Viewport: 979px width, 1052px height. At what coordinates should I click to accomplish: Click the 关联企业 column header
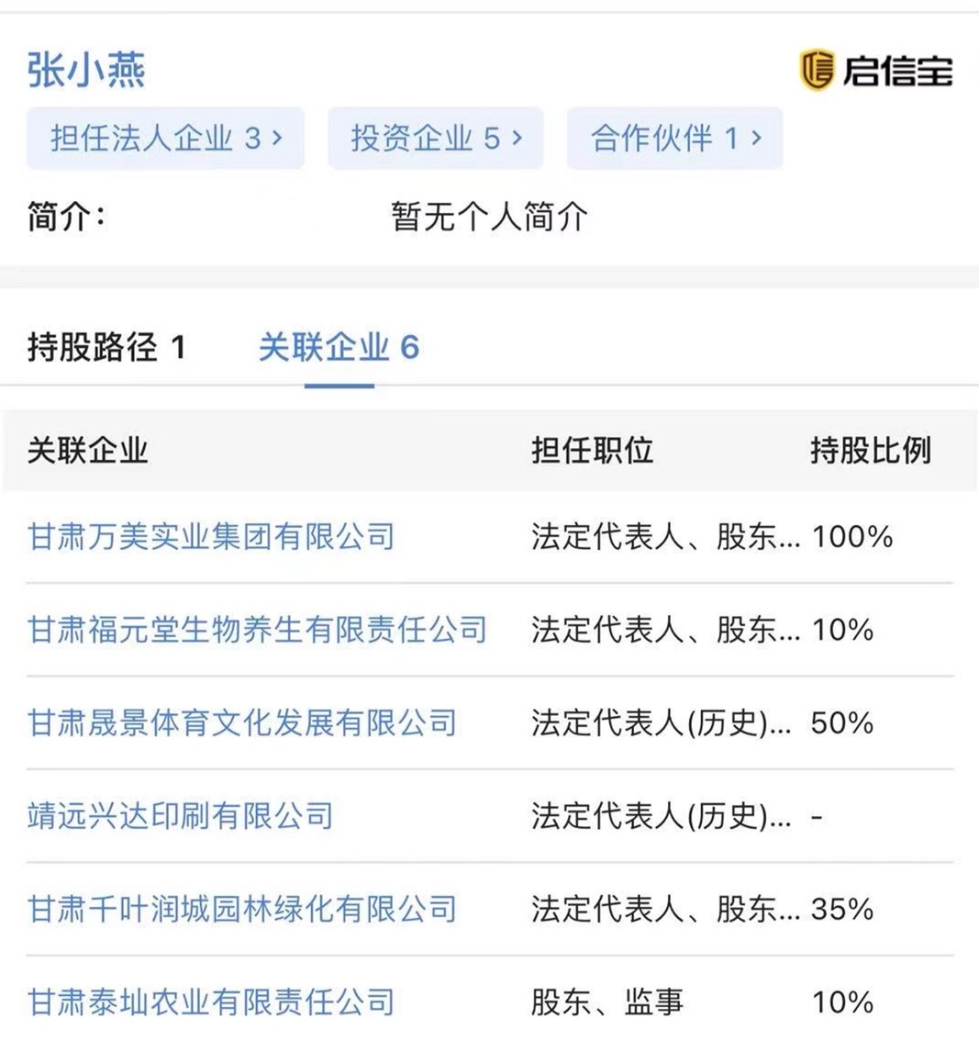tap(88, 452)
